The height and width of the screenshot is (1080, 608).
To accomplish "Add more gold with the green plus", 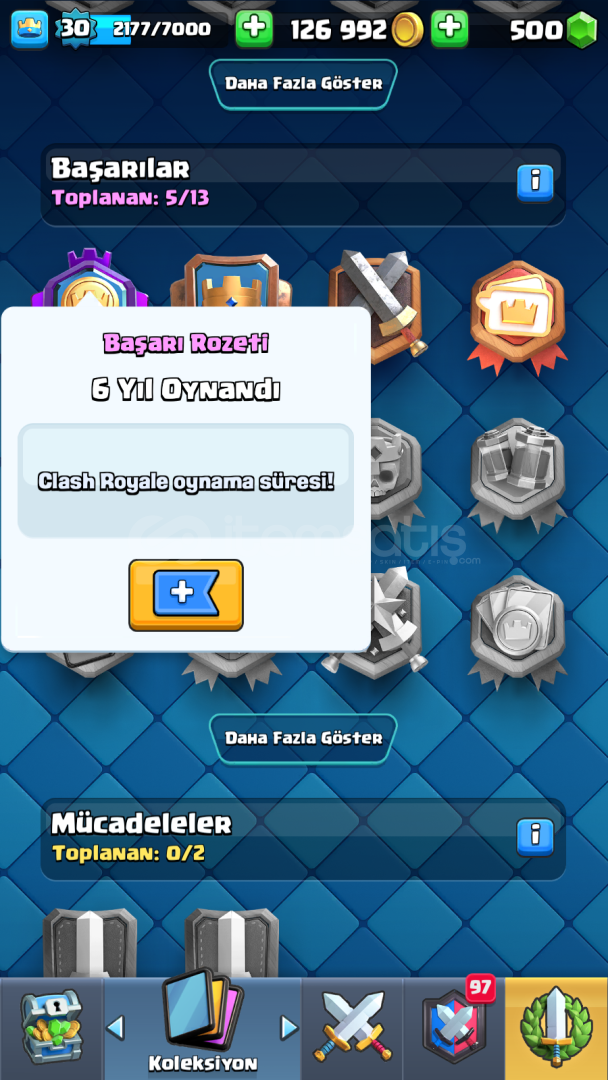I will point(450,30).
